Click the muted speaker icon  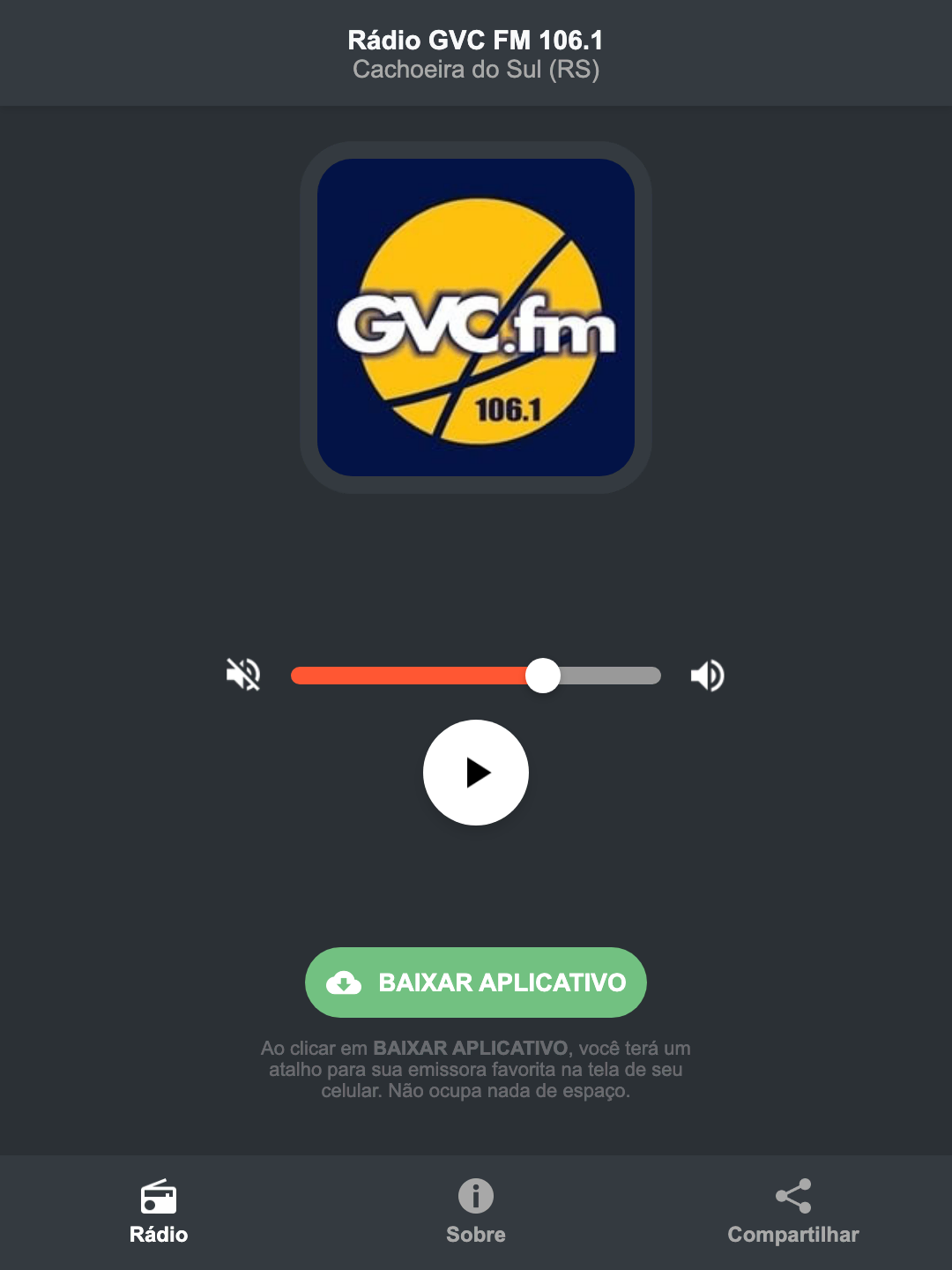pyautogui.click(x=244, y=675)
